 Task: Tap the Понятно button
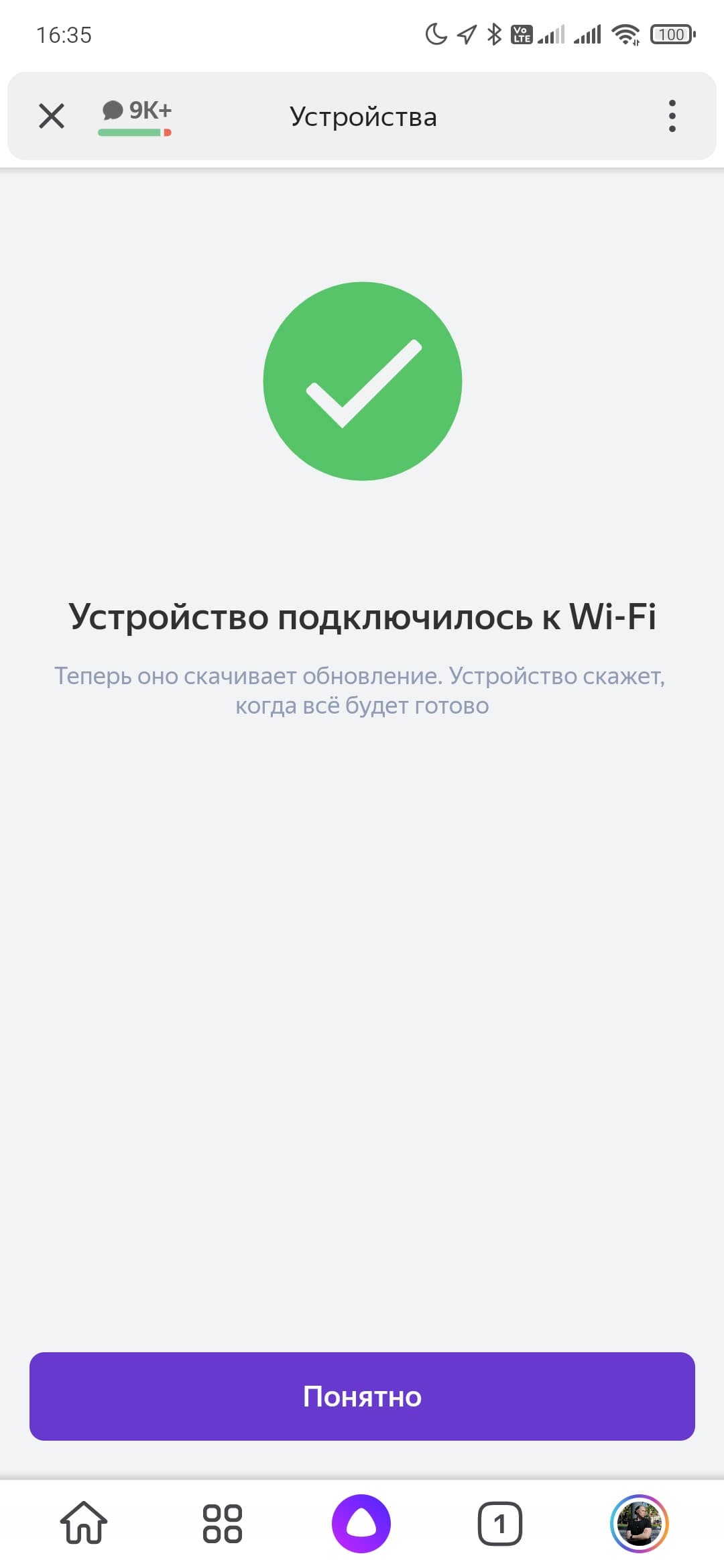pyautogui.click(x=362, y=1396)
